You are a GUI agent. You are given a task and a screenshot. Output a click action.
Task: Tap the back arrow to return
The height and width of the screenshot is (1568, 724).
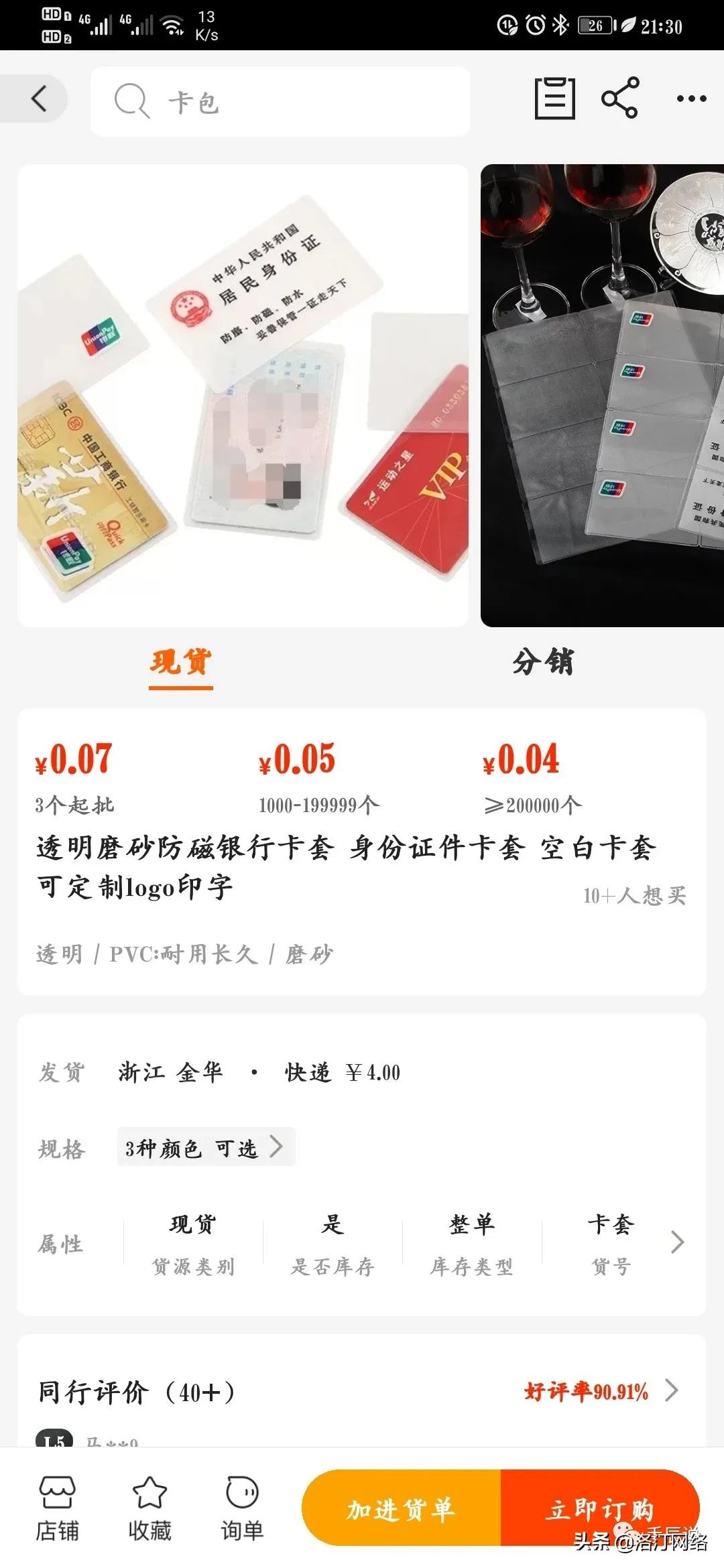point(38,98)
